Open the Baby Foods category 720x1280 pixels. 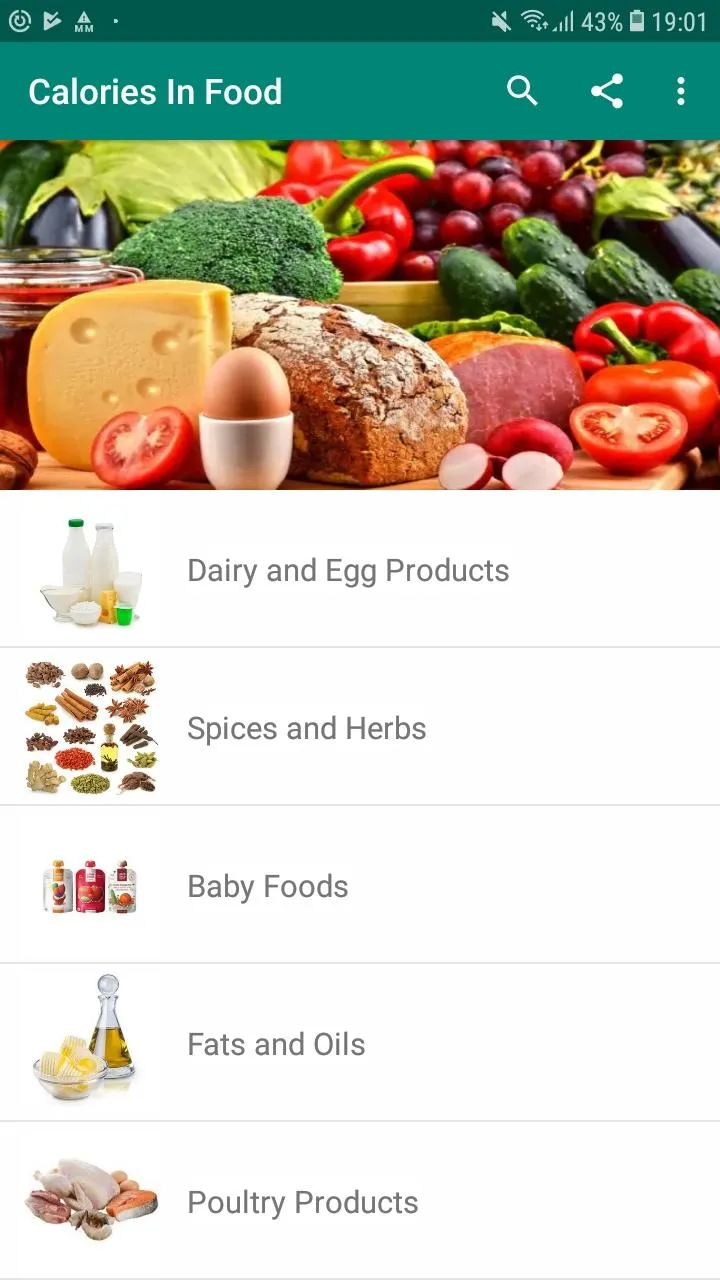360,885
